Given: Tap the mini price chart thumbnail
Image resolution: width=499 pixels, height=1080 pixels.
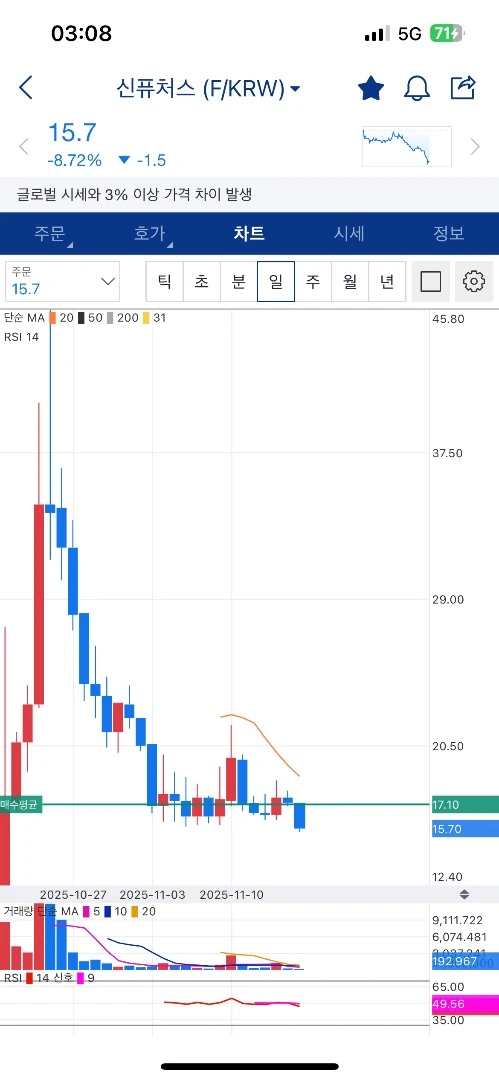Looking at the screenshot, I should click(x=407, y=146).
